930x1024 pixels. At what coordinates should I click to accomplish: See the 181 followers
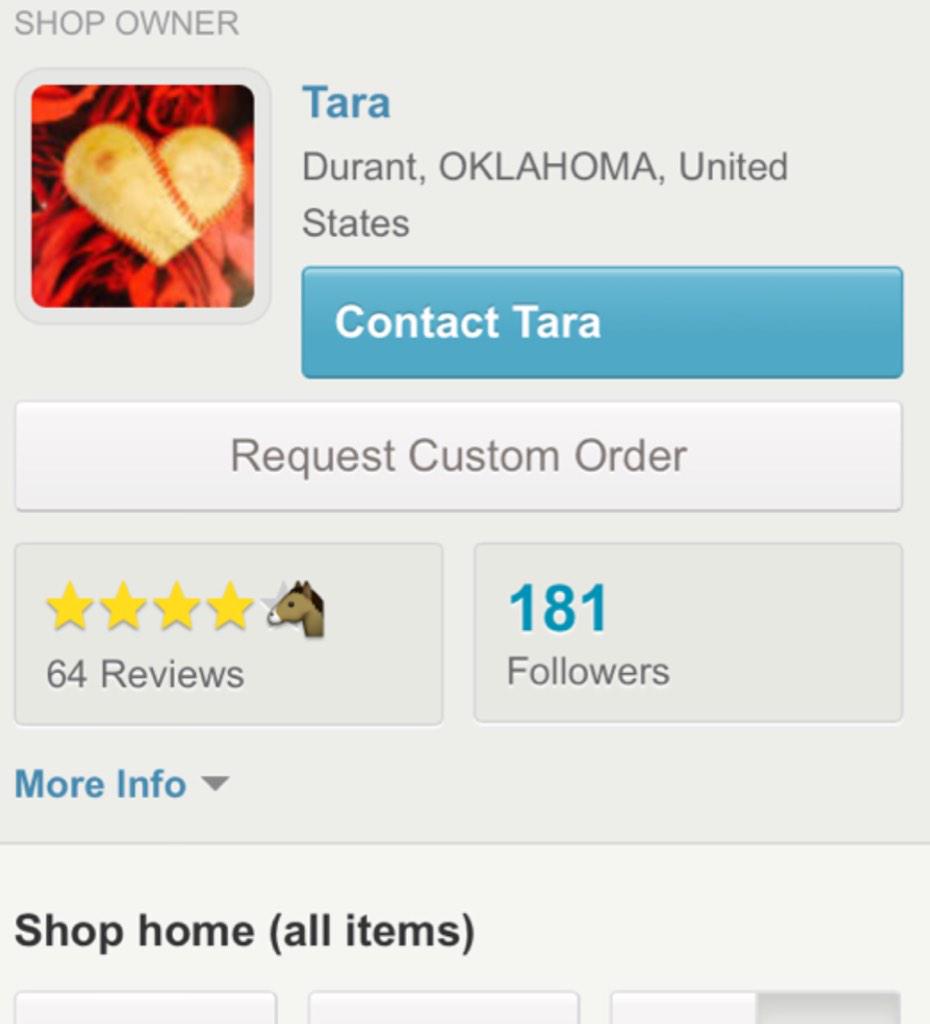click(687, 633)
